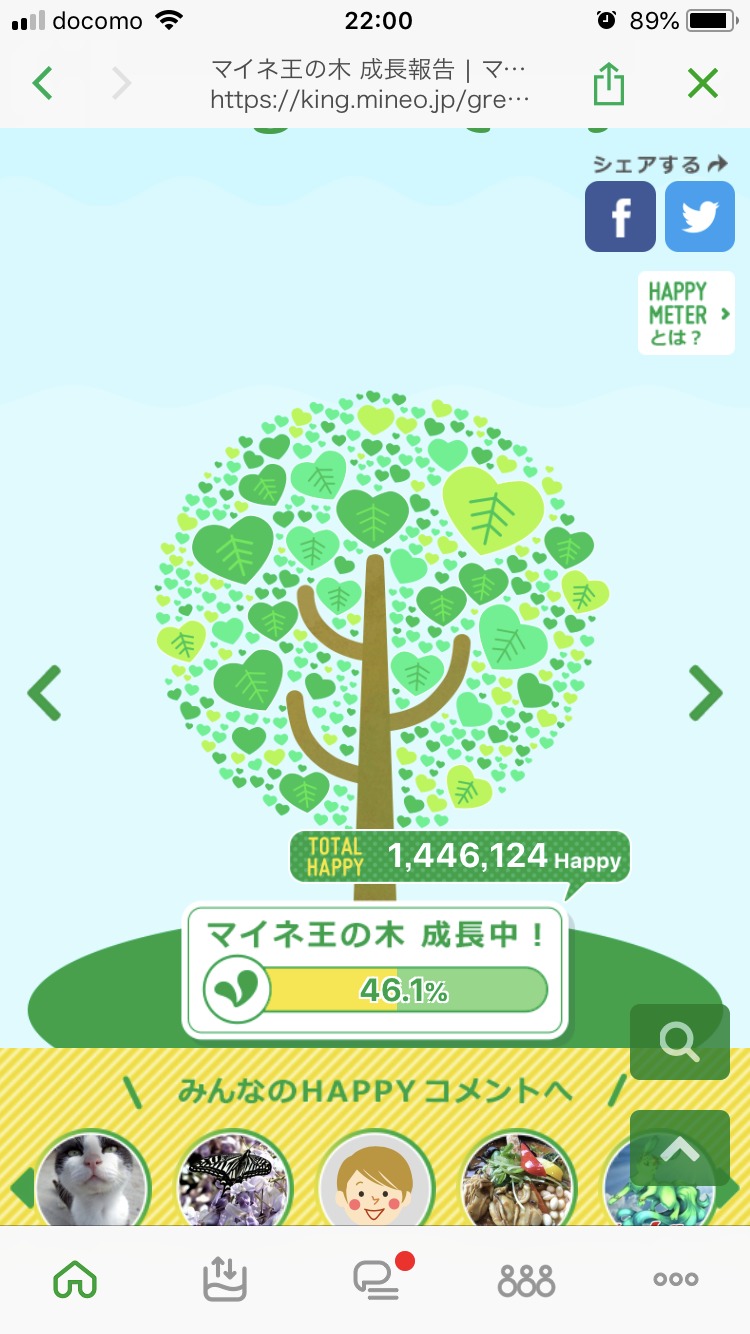Switch to the community people tab
This screenshot has width=750, height=1334.
point(526,1279)
